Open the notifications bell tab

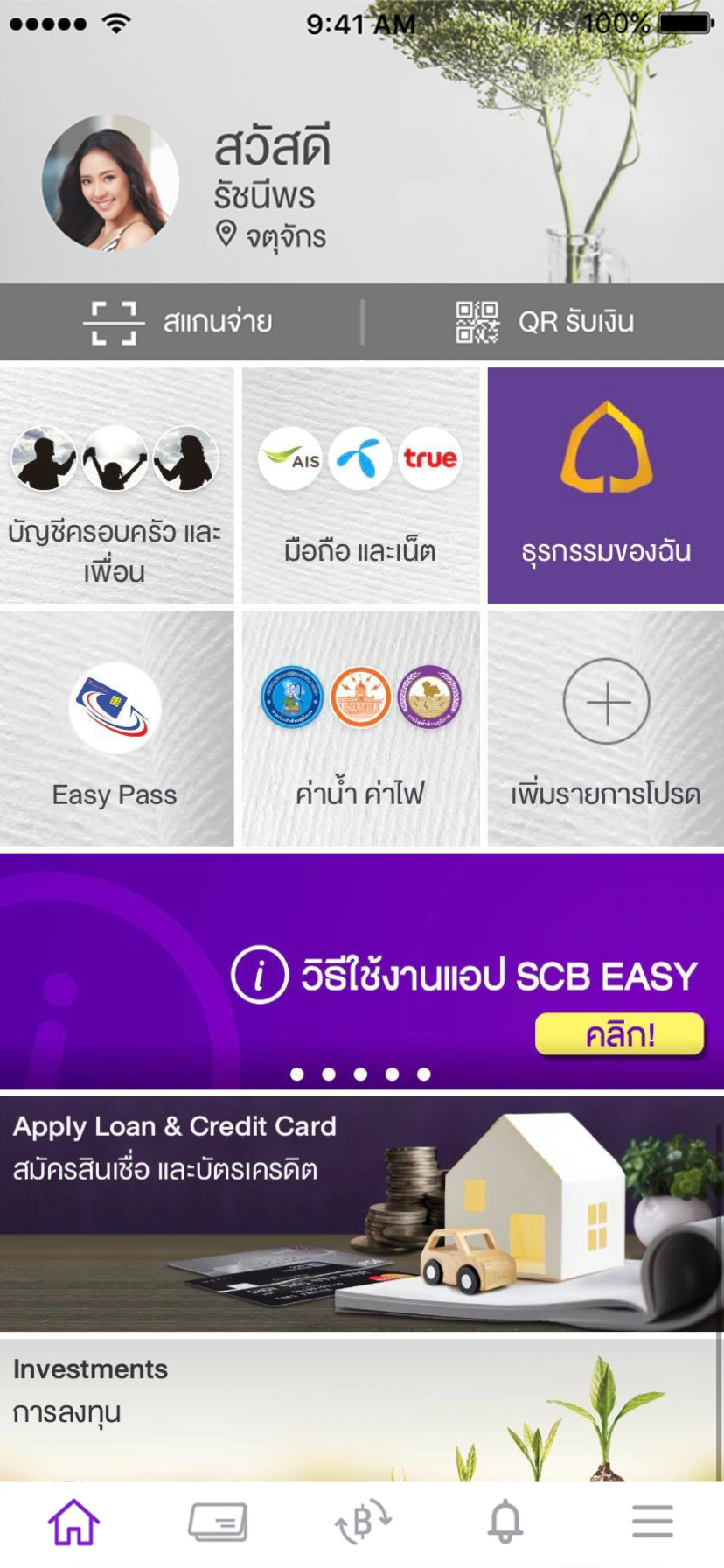tap(505, 1522)
